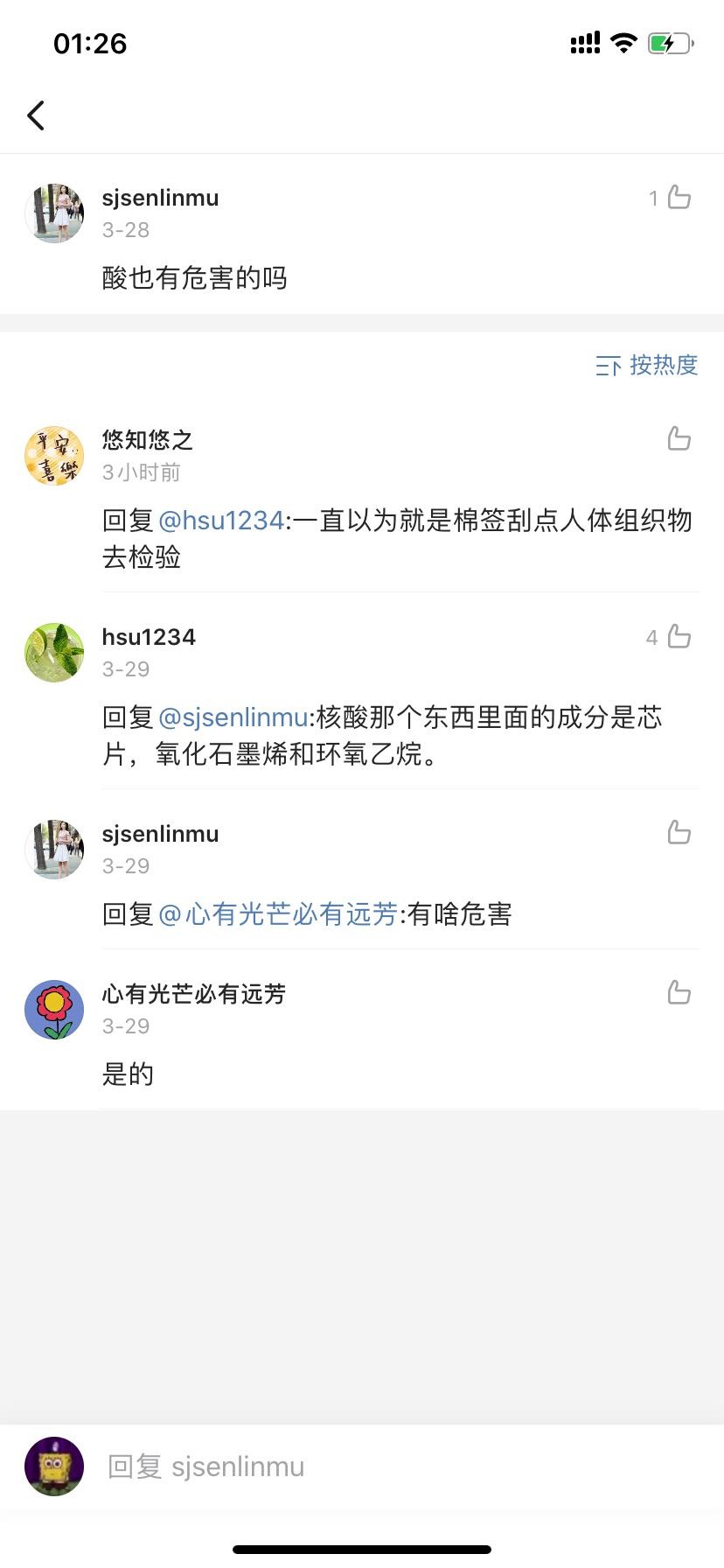Like 悠知悠之's reply
Screen dimensions: 724x1568
(679, 438)
